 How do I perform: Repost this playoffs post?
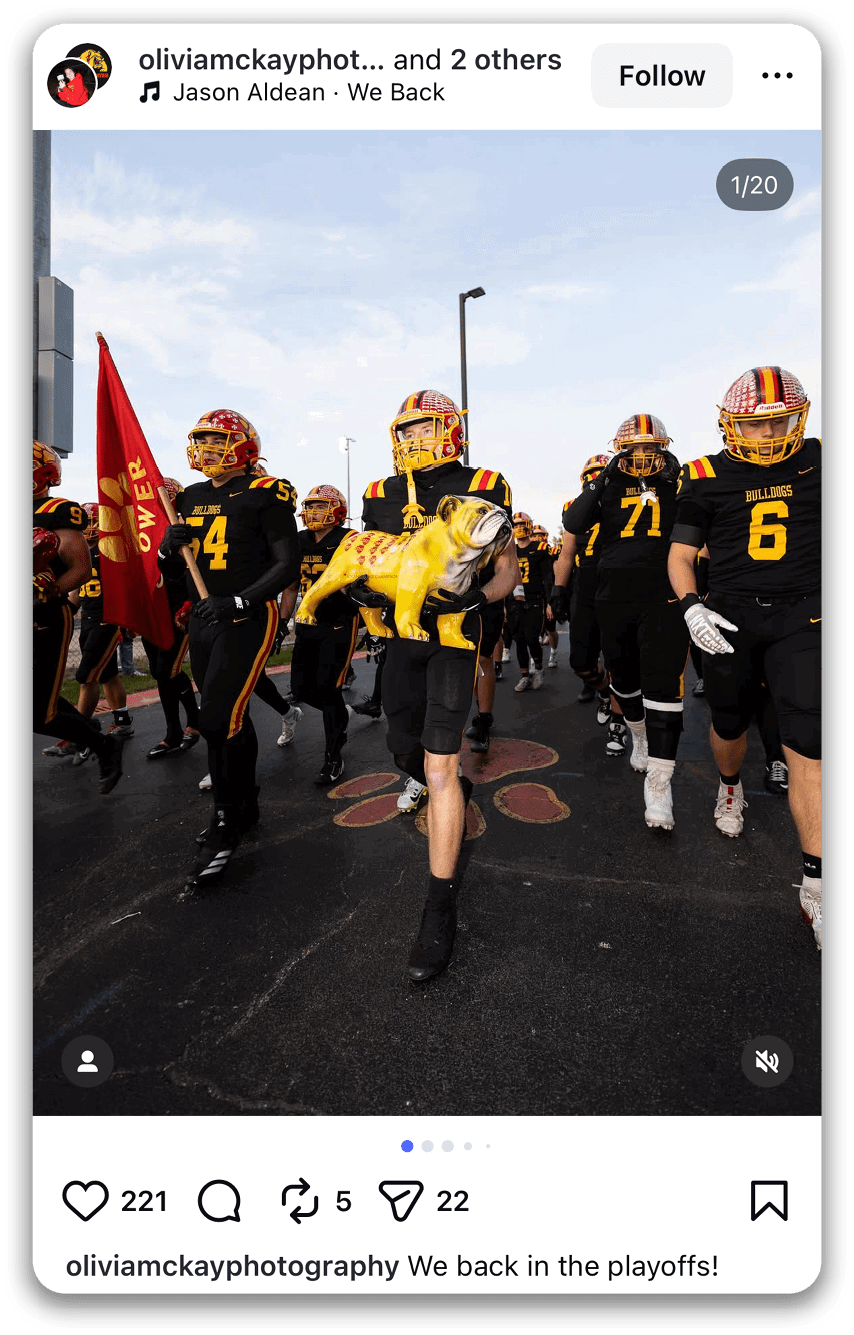(x=300, y=1201)
